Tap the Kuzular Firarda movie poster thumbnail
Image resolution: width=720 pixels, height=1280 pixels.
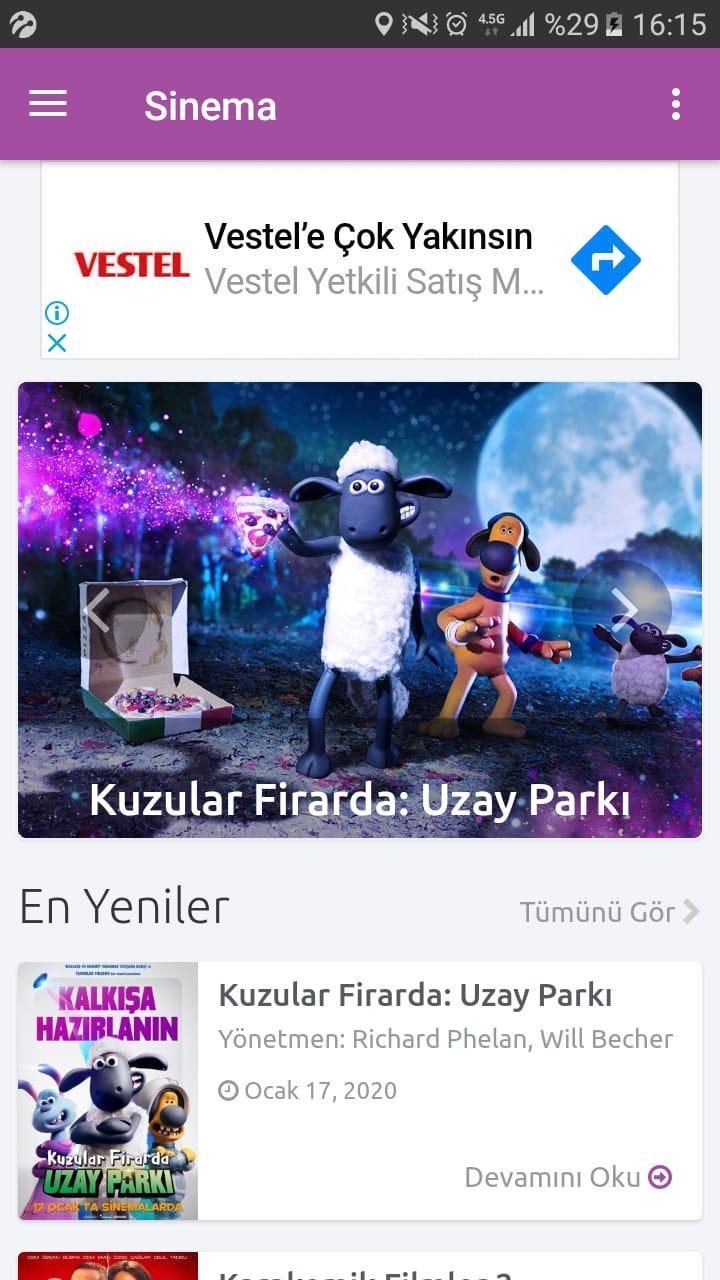(x=108, y=1090)
